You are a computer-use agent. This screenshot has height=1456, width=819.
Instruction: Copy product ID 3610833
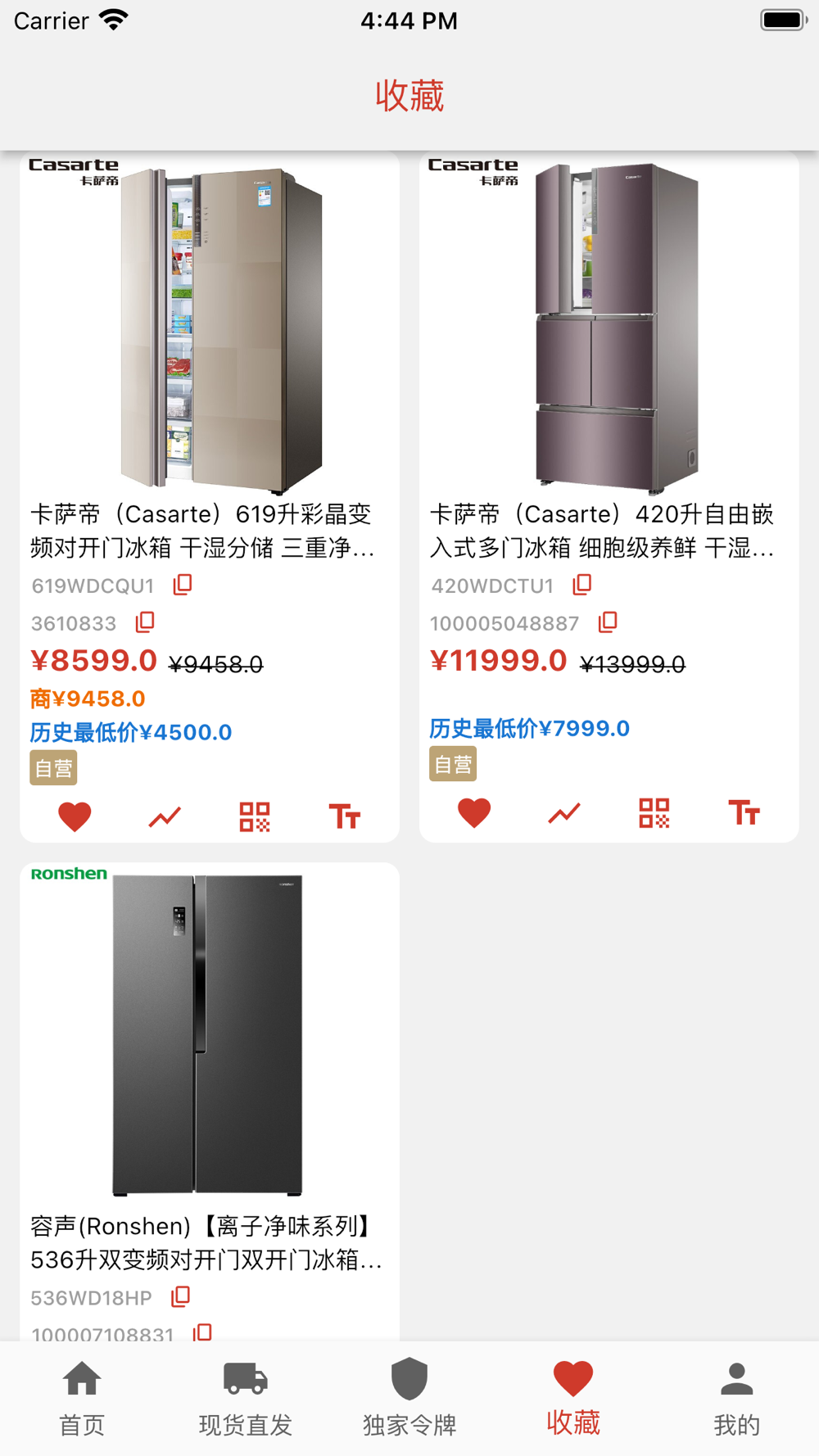[x=145, y=622]
